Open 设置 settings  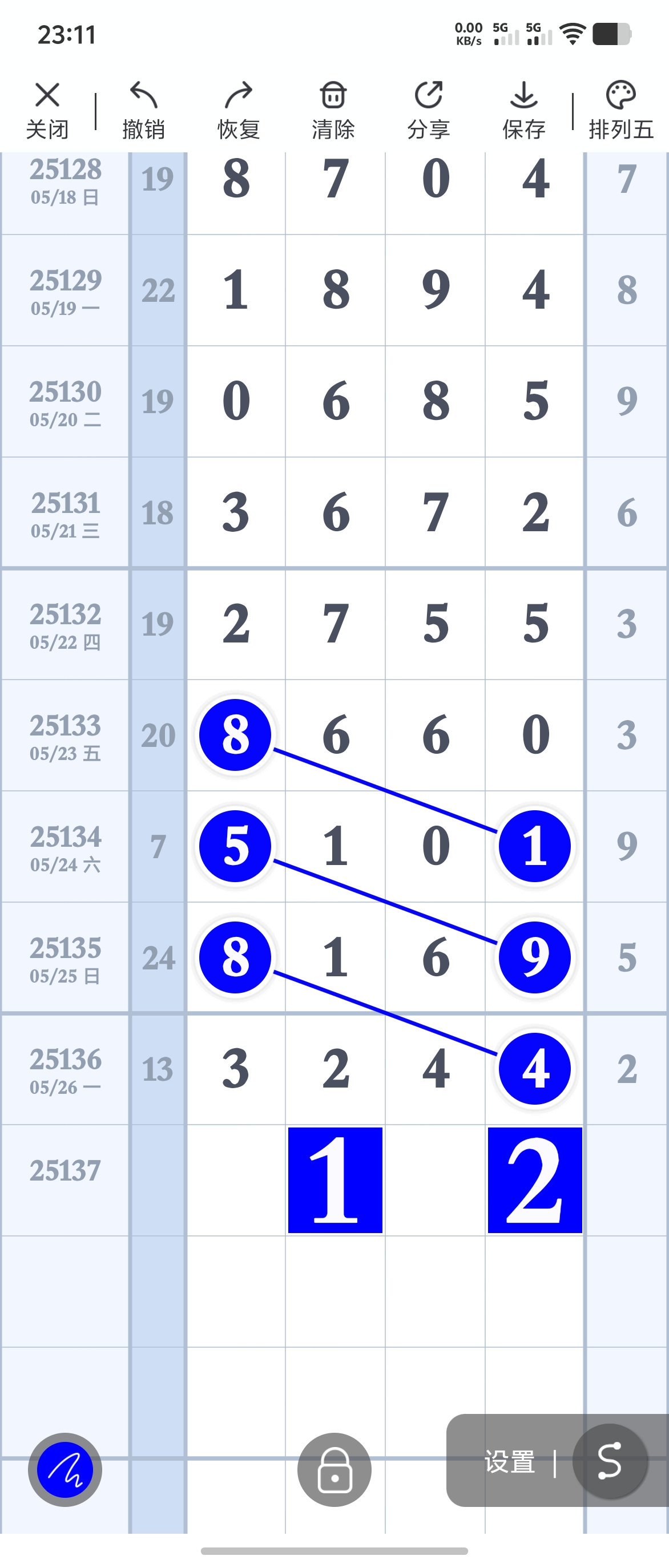click(x=510, y=1461)
